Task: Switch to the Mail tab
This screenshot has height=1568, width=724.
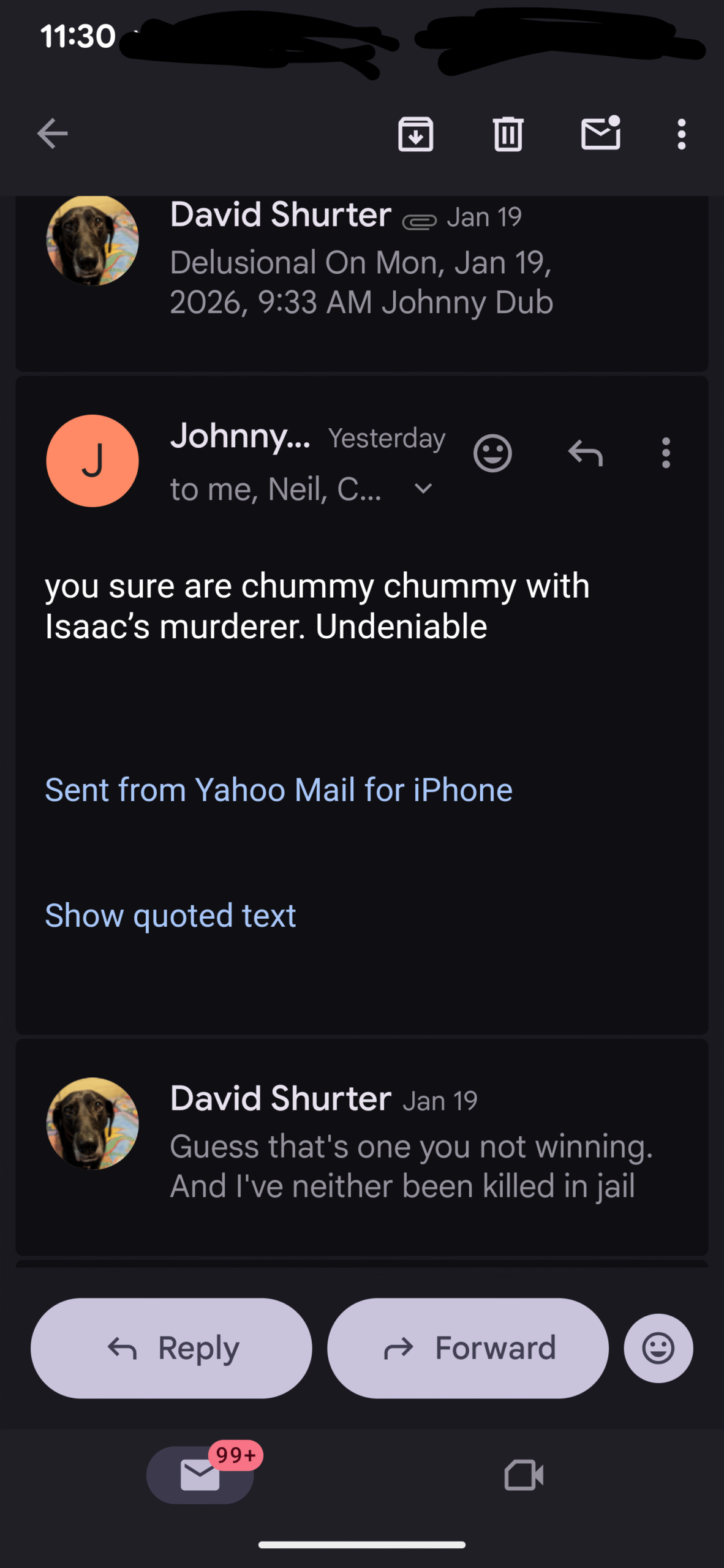Action: 200,1475
